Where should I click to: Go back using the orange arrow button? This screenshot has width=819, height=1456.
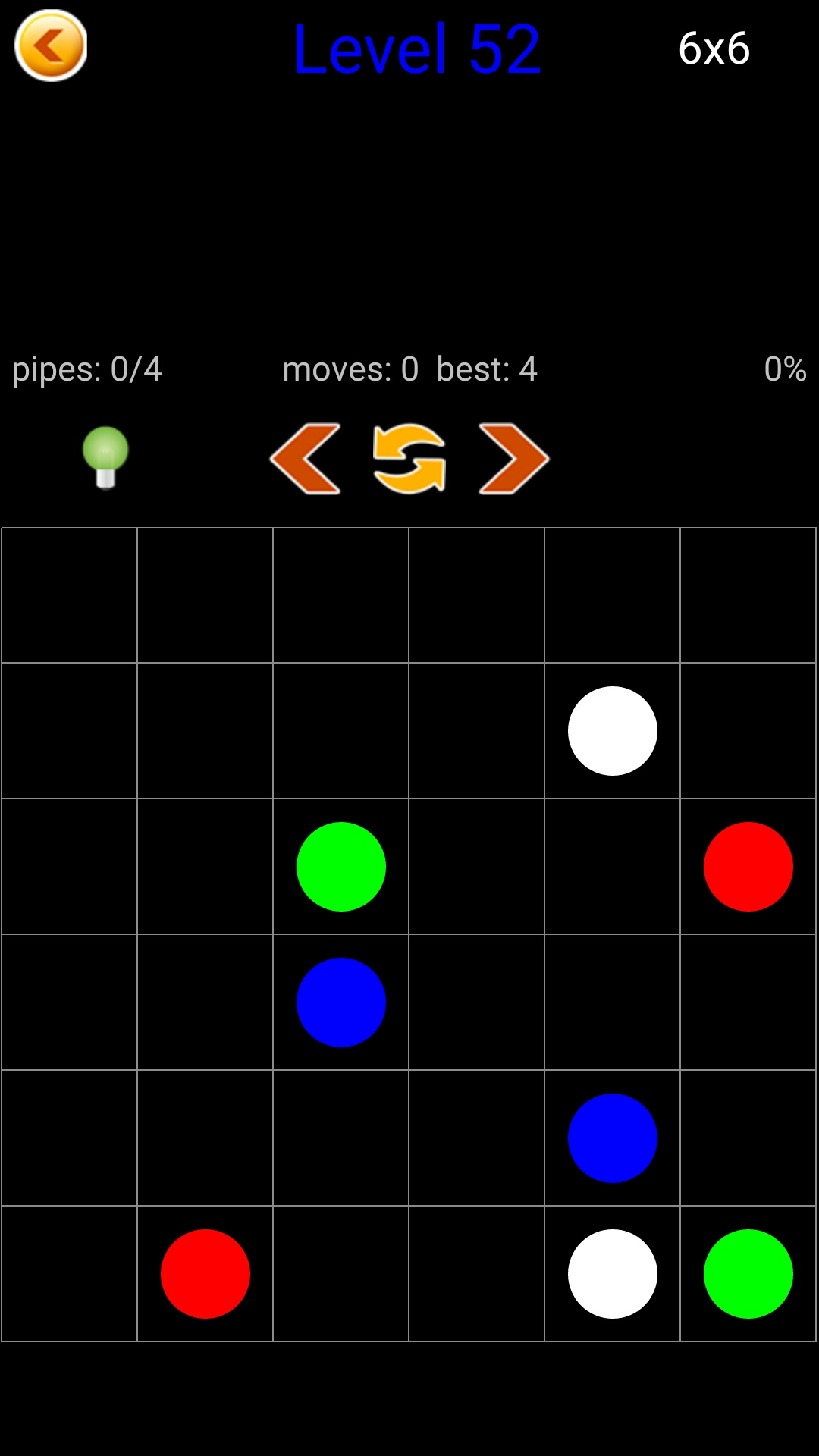tap(51, 45)
